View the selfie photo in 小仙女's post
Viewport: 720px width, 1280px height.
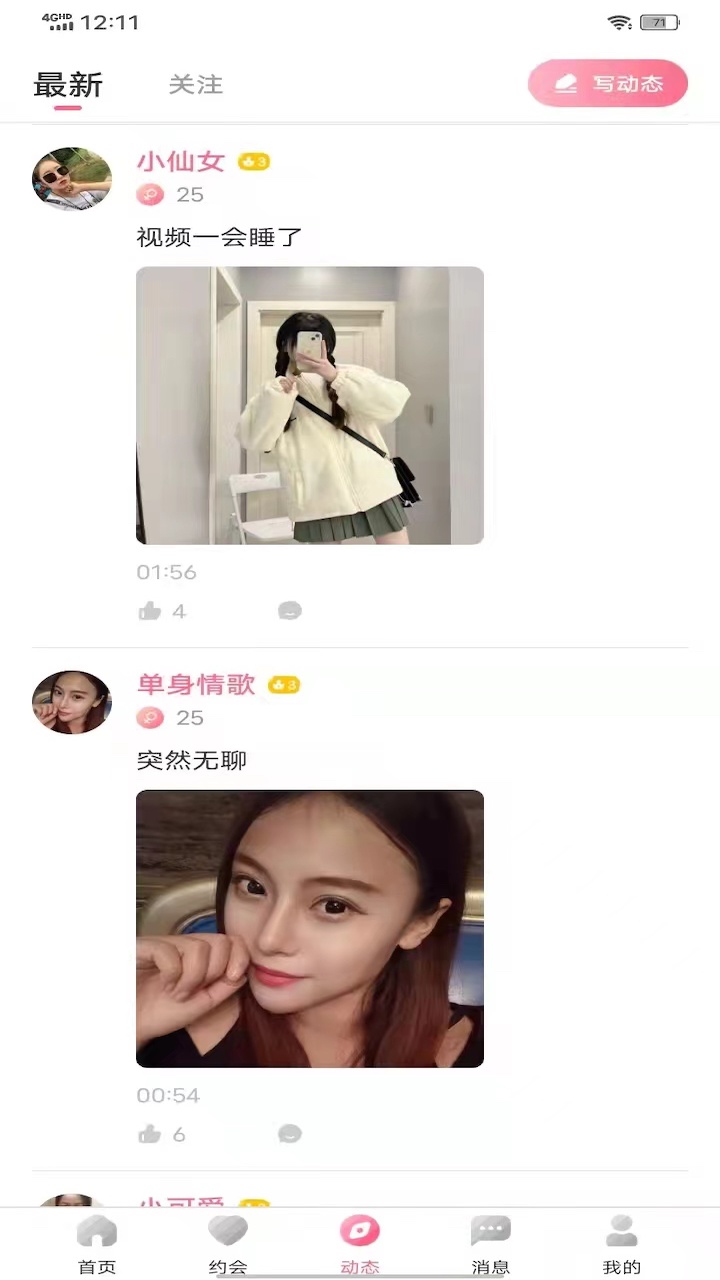309,405
